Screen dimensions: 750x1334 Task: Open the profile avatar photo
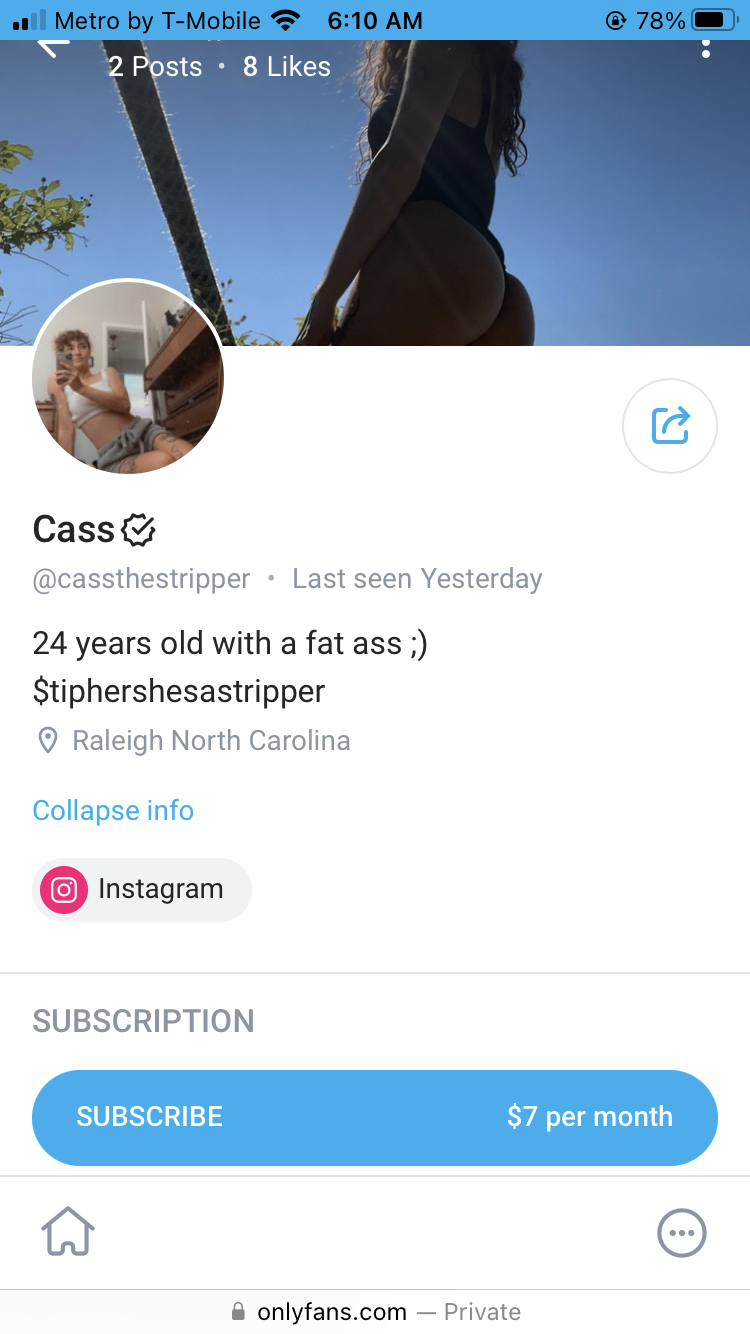tap(128, 377)
